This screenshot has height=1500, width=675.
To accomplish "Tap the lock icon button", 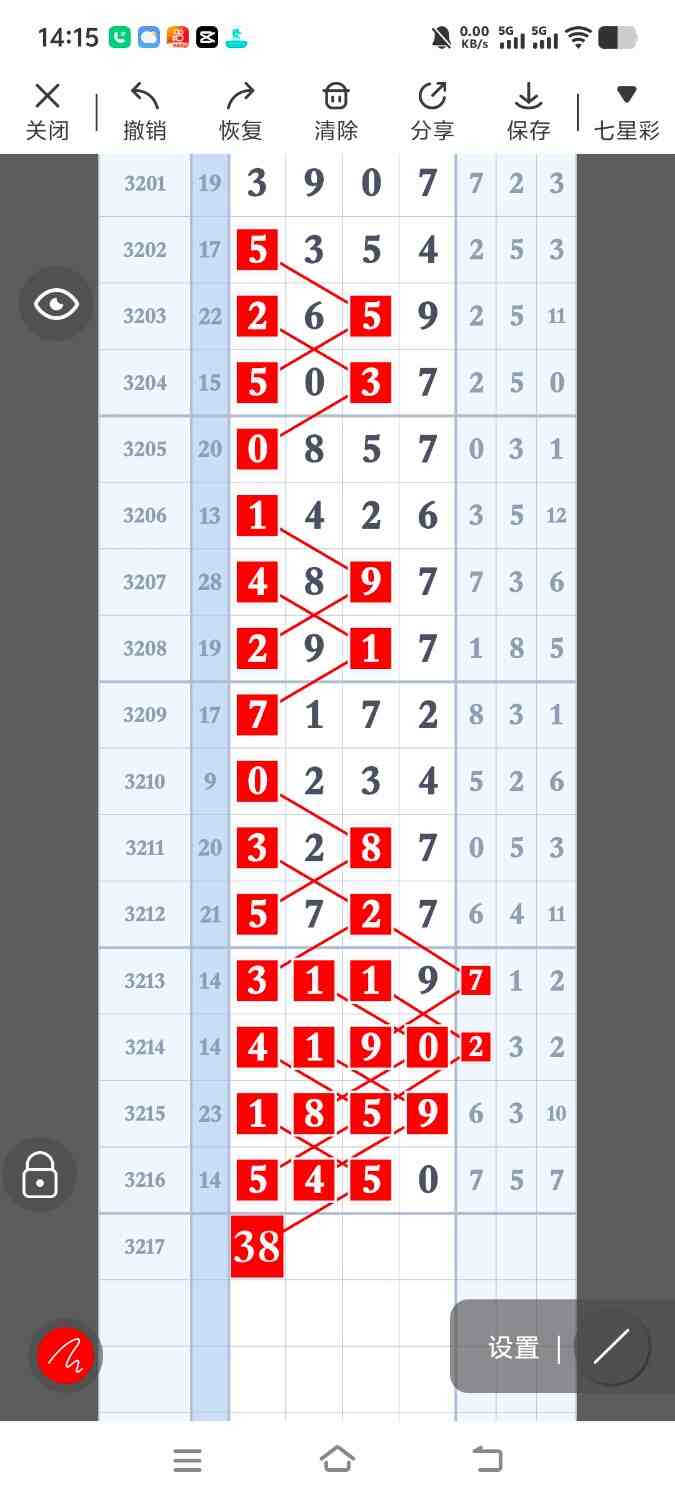I will click(x=40, y=1176).
